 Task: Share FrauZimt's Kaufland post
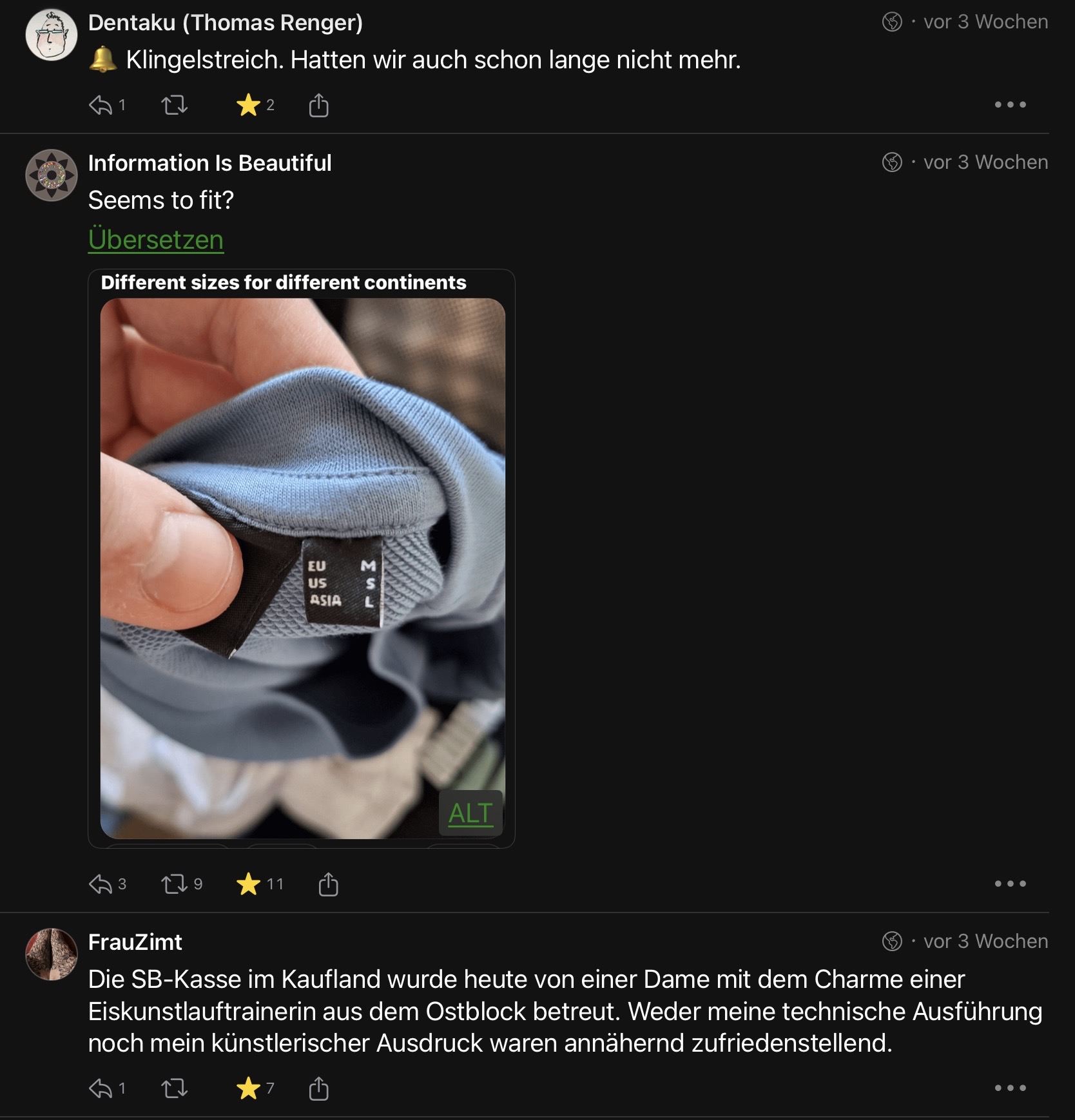click(x=318, y=1088)
